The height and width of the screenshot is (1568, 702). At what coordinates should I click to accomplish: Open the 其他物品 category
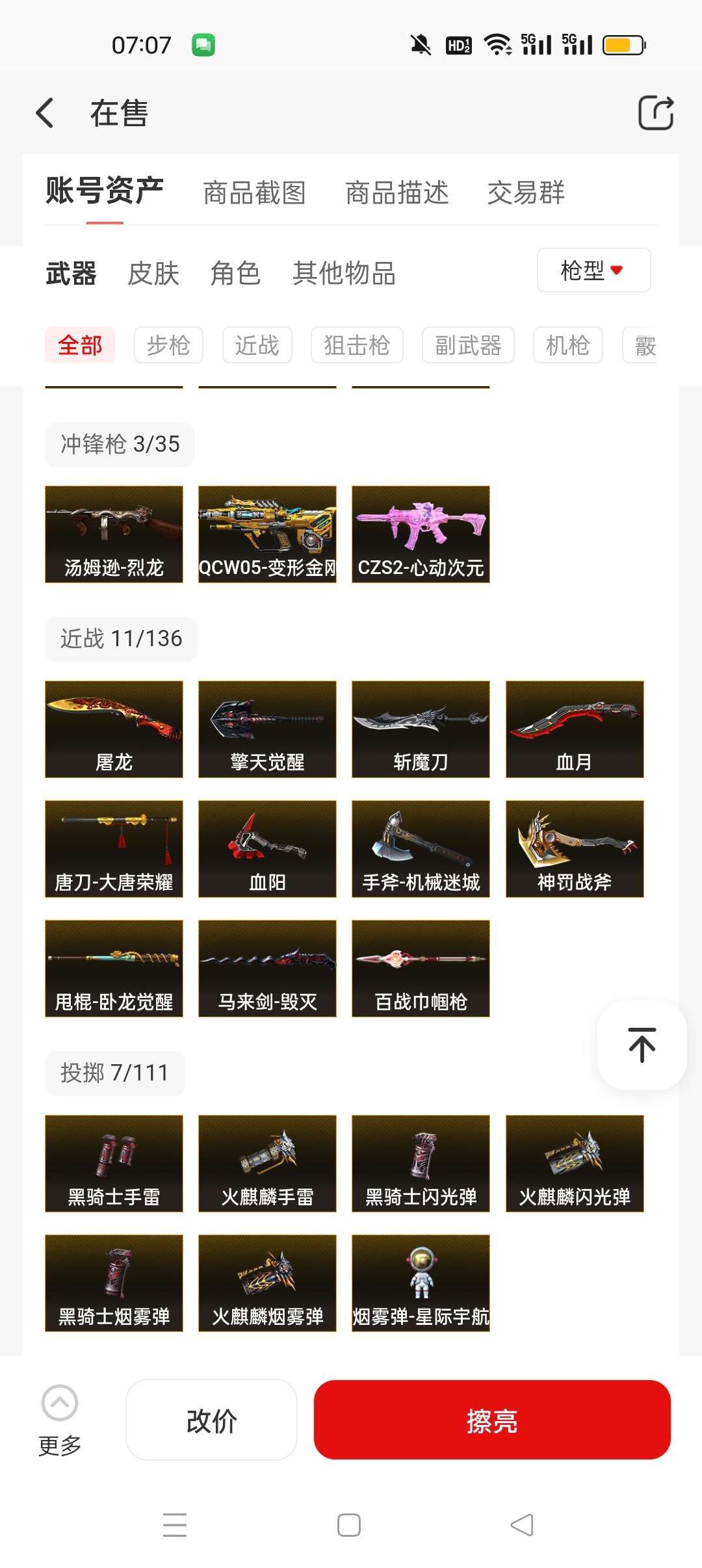(x=344, y=273)
